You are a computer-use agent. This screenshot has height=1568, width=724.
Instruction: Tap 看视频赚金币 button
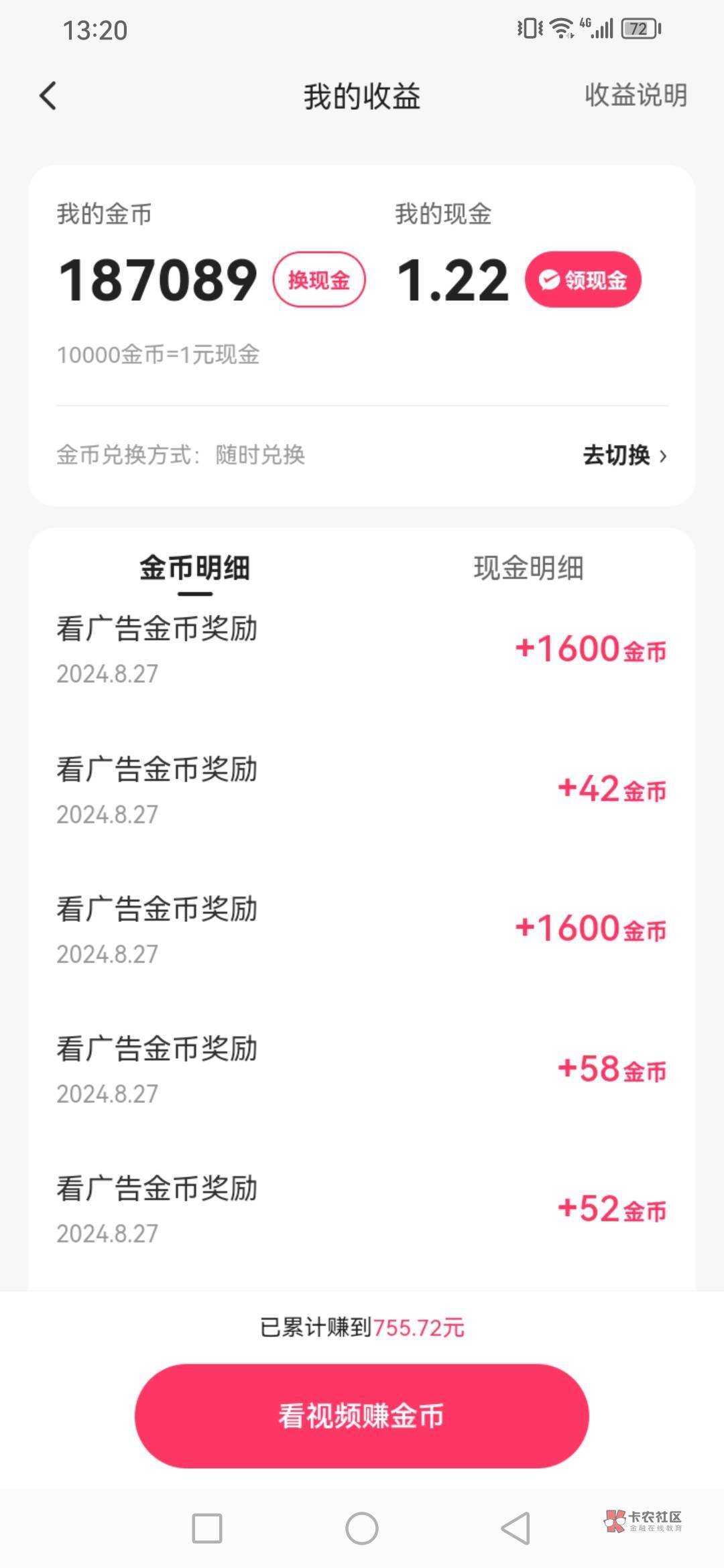(362, 1416)
